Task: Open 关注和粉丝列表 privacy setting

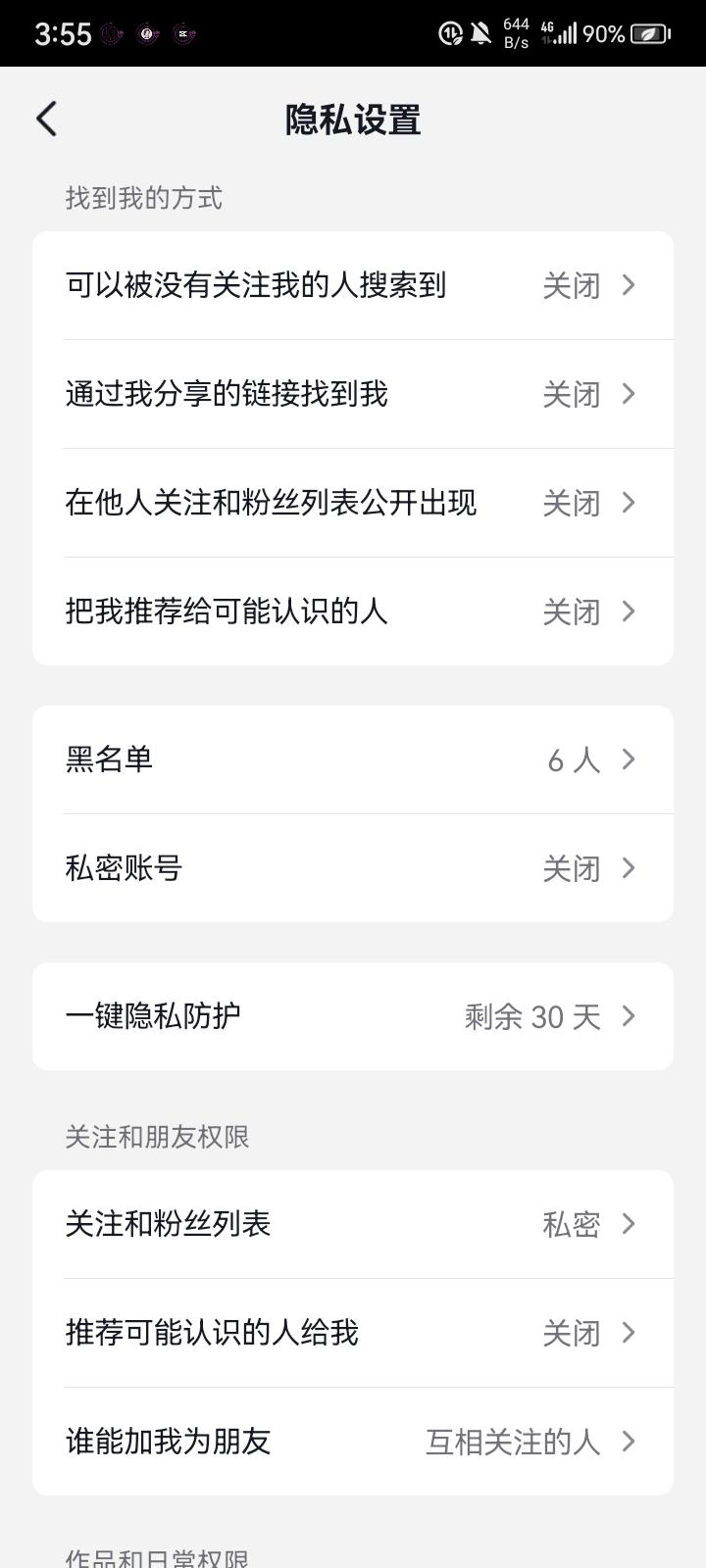Action: (x=353, y=1224)
